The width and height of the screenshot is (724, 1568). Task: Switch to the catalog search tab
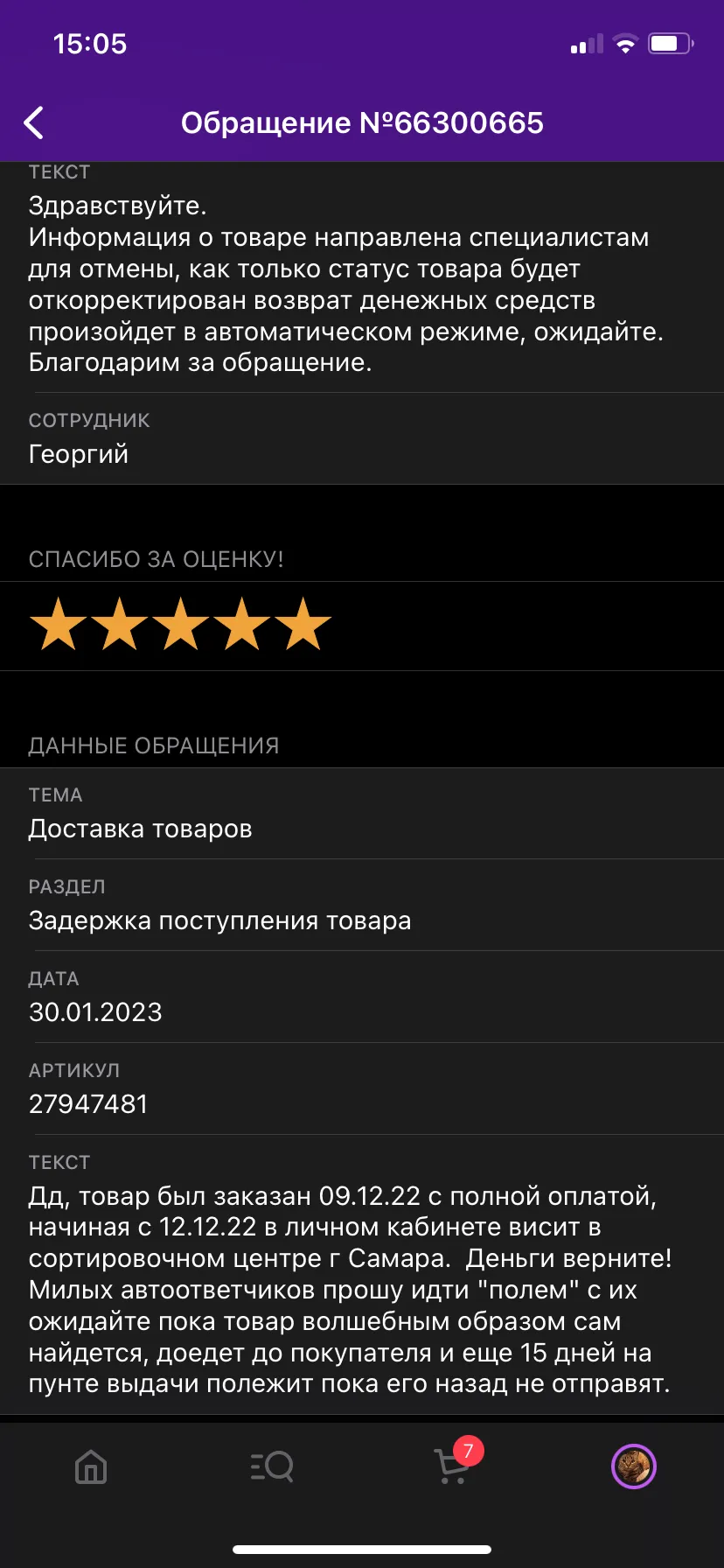(x=272, y=1466)
